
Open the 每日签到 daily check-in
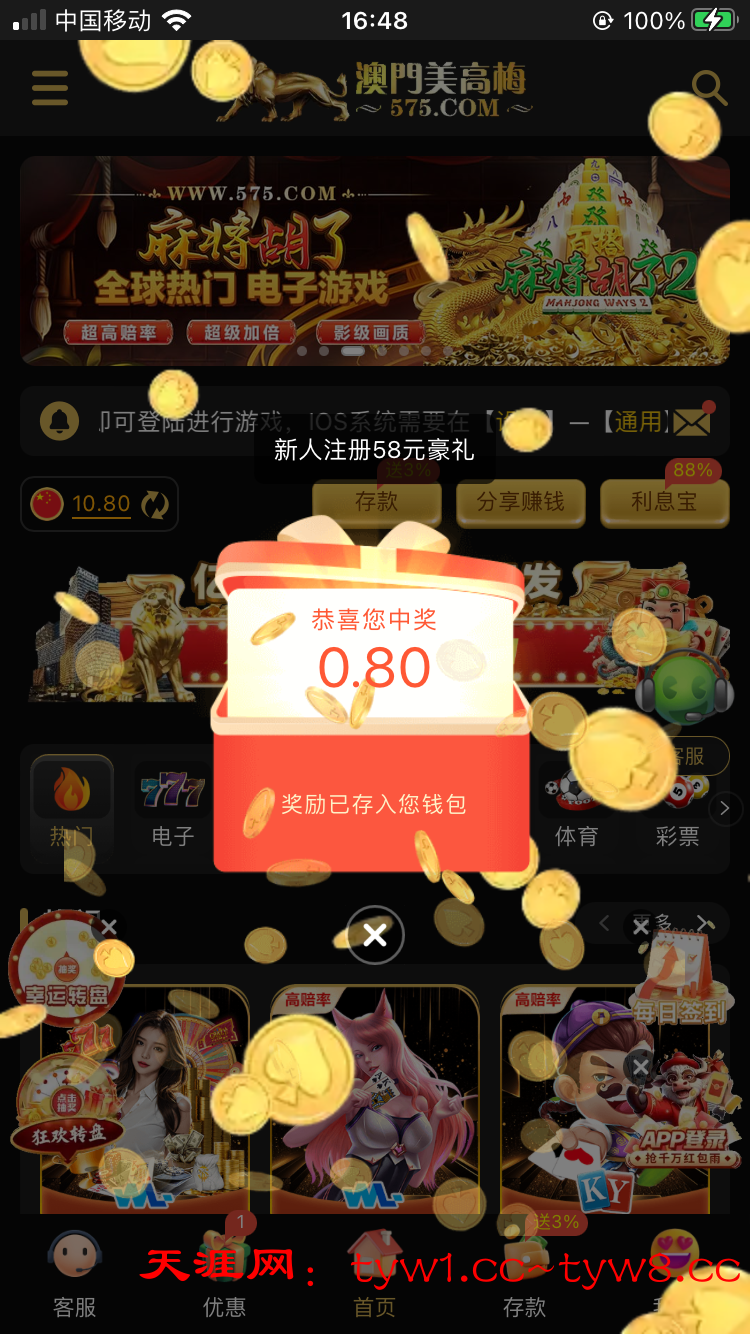(x=677, y=980)
